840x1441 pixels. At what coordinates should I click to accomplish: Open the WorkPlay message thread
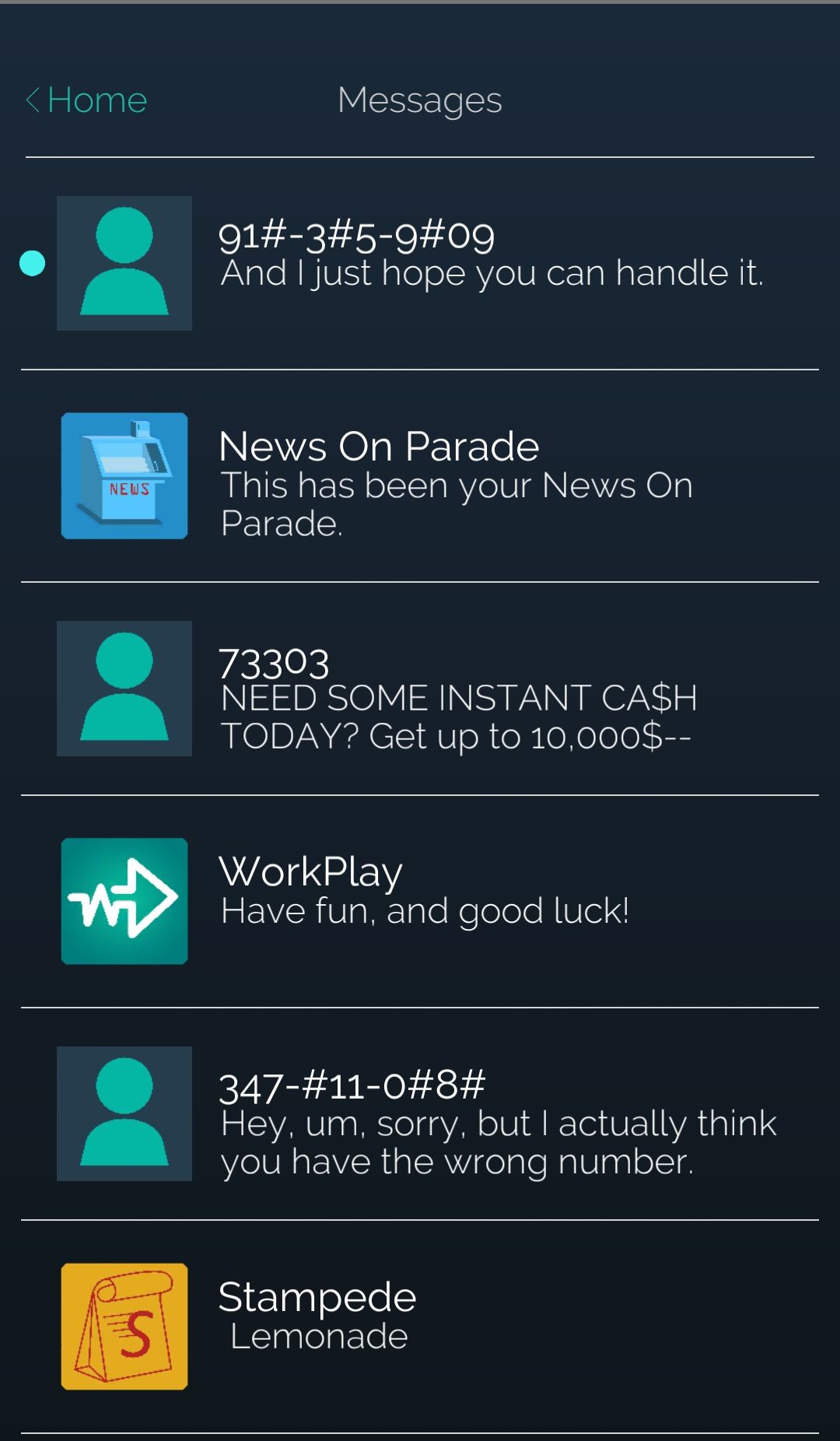point(420,901)
